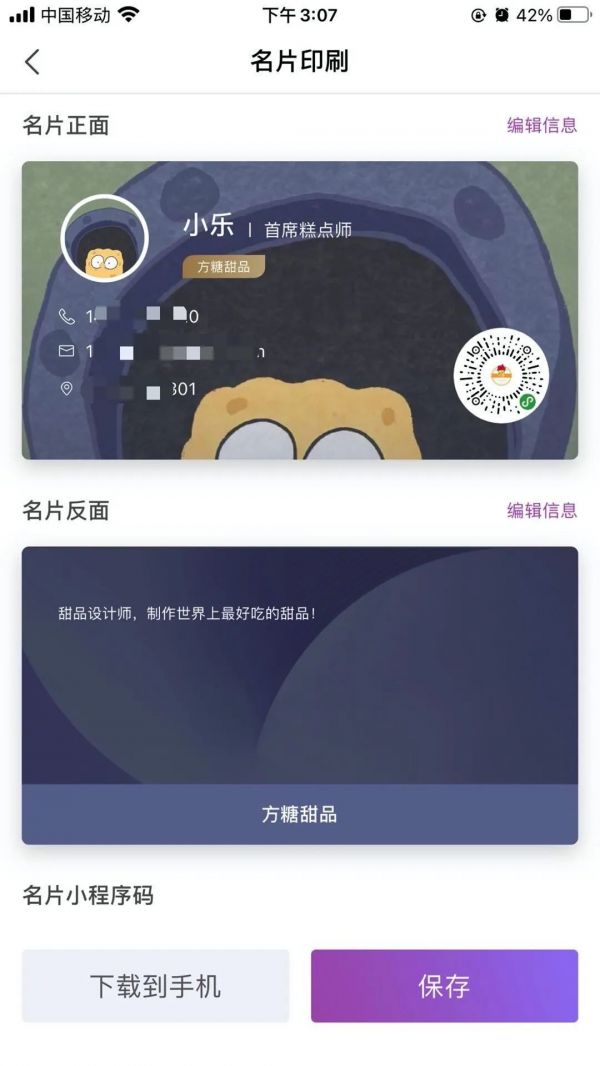Tap 编辑信息 next to 名片正面
Screen dimensions: 600x1066
[541, 125]
